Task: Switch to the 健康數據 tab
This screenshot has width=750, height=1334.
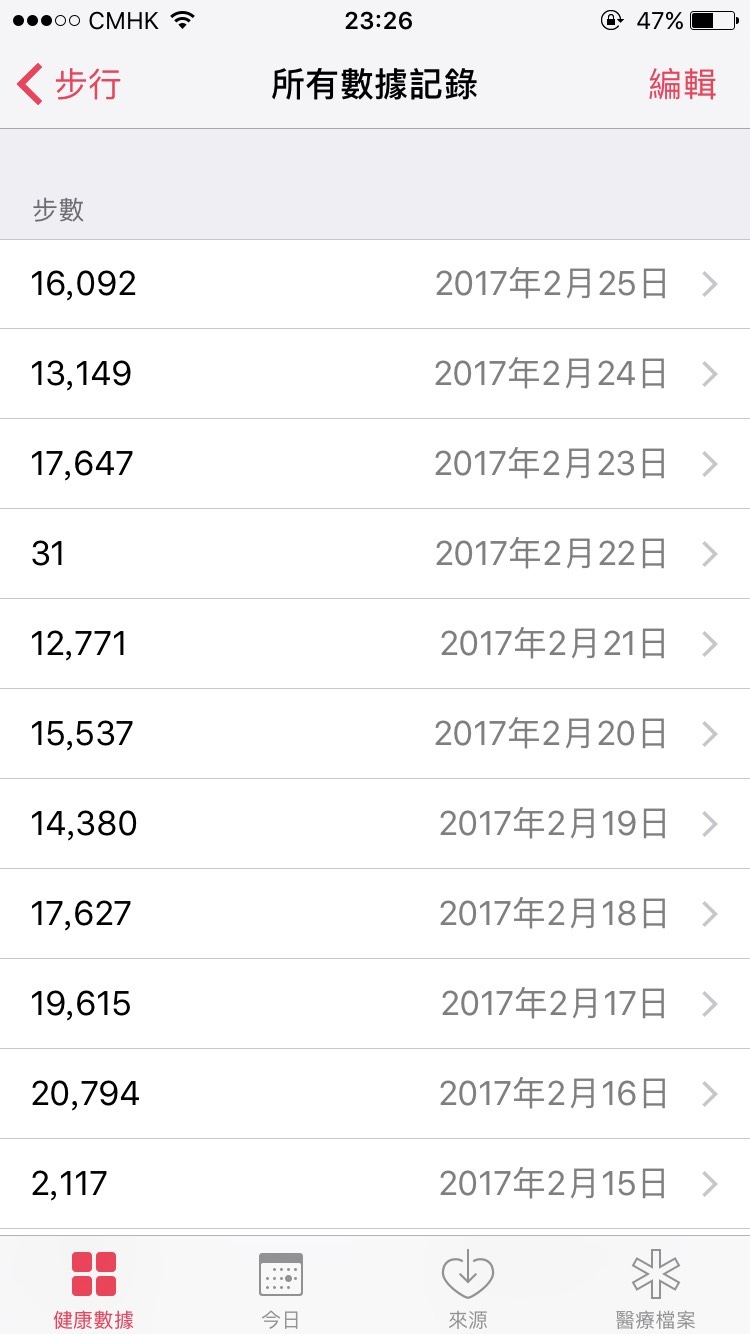Action: (x=93, y=1289)
